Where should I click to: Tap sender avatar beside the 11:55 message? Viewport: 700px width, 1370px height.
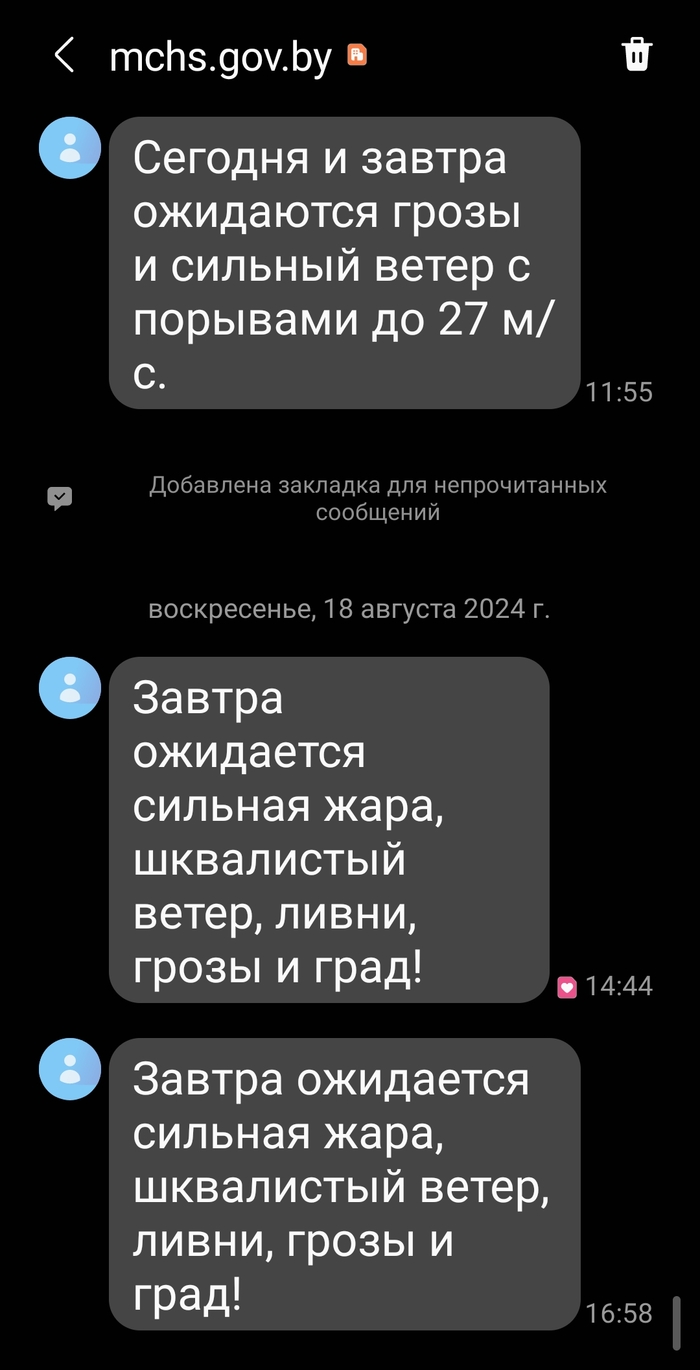(70, 148)
